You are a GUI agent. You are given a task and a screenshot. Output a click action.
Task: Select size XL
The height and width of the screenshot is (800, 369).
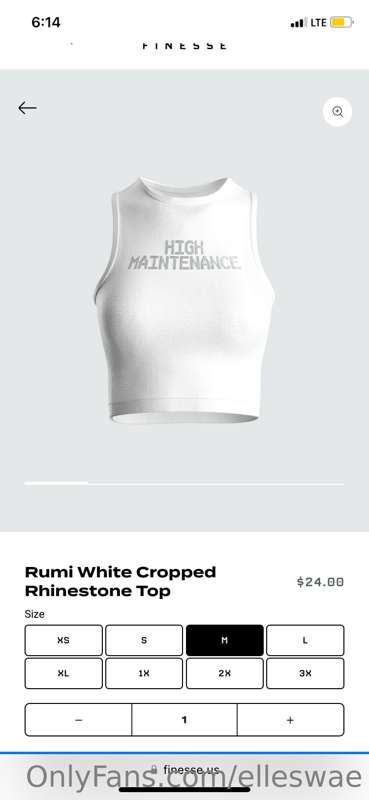tap(63, 673)
